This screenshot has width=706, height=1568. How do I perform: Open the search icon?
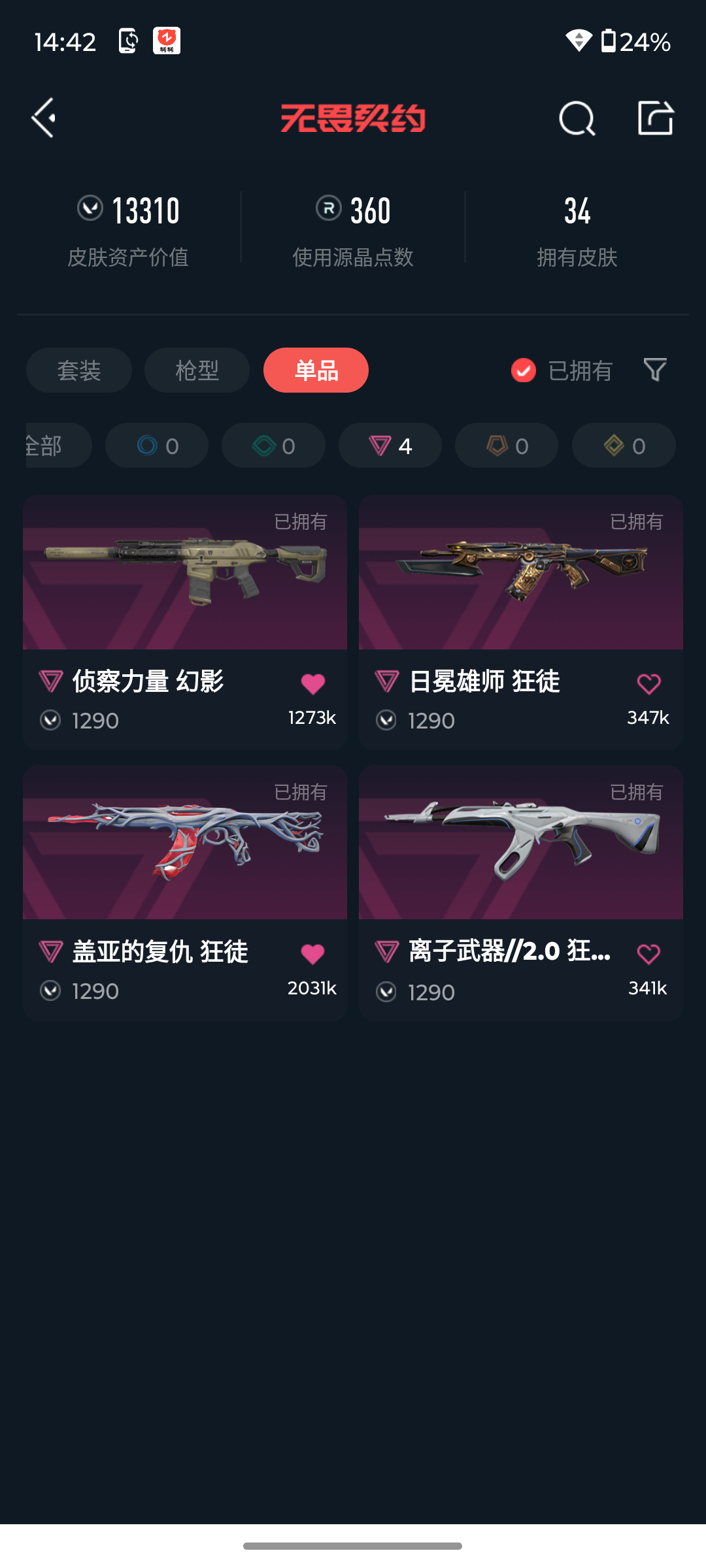[577, 118]
